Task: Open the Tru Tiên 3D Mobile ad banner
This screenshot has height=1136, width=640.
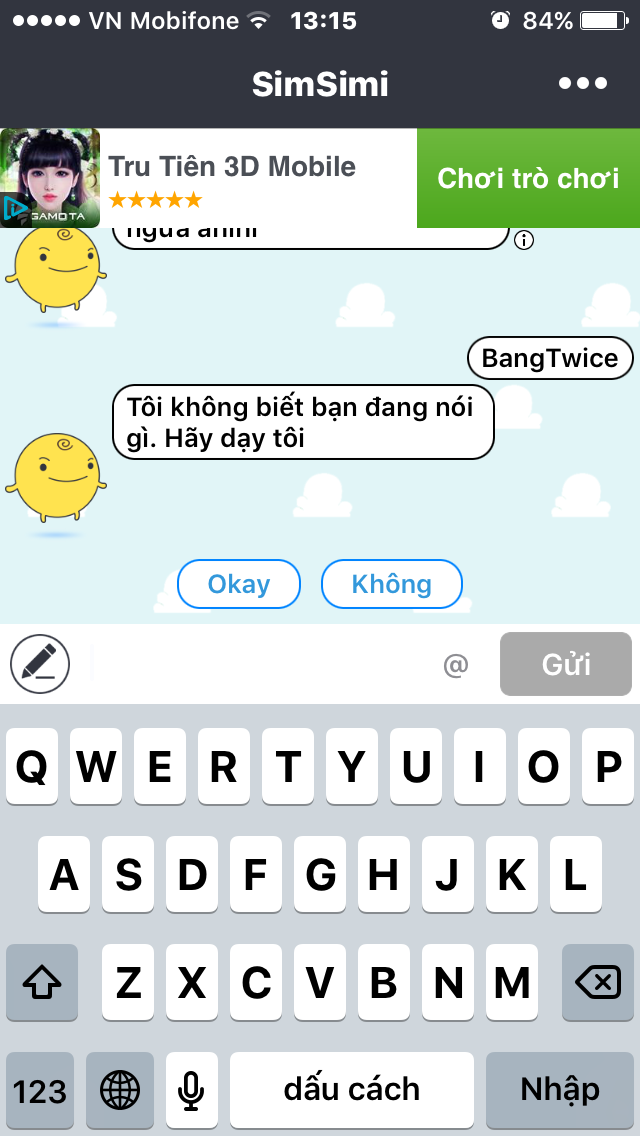Action: (x=232, y=178)
